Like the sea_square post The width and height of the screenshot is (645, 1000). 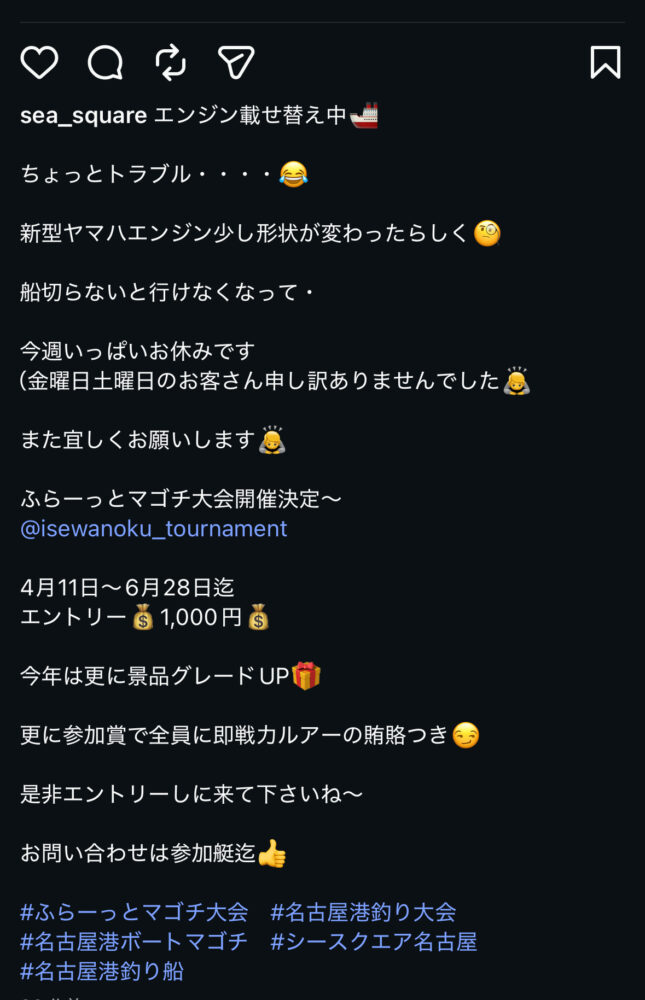coord(39,63)
